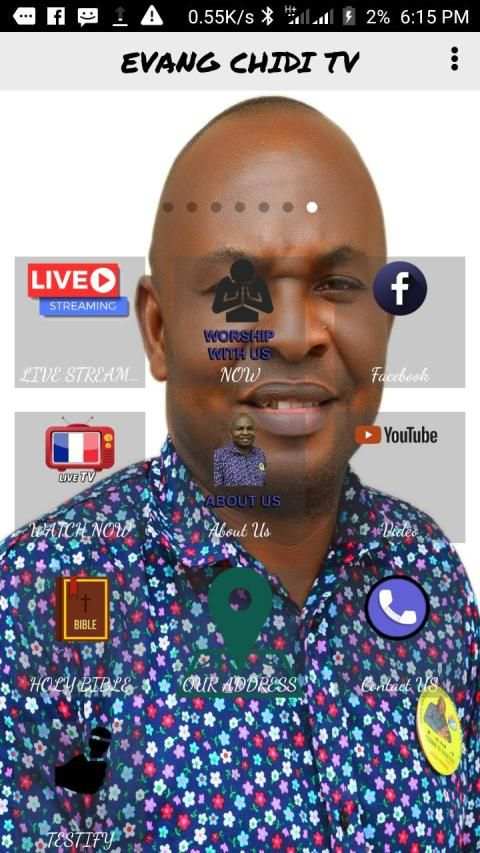The height and width of the screenshot is (853, 480).
Task: Open the Holy Bible
Action: click(80, 633)
